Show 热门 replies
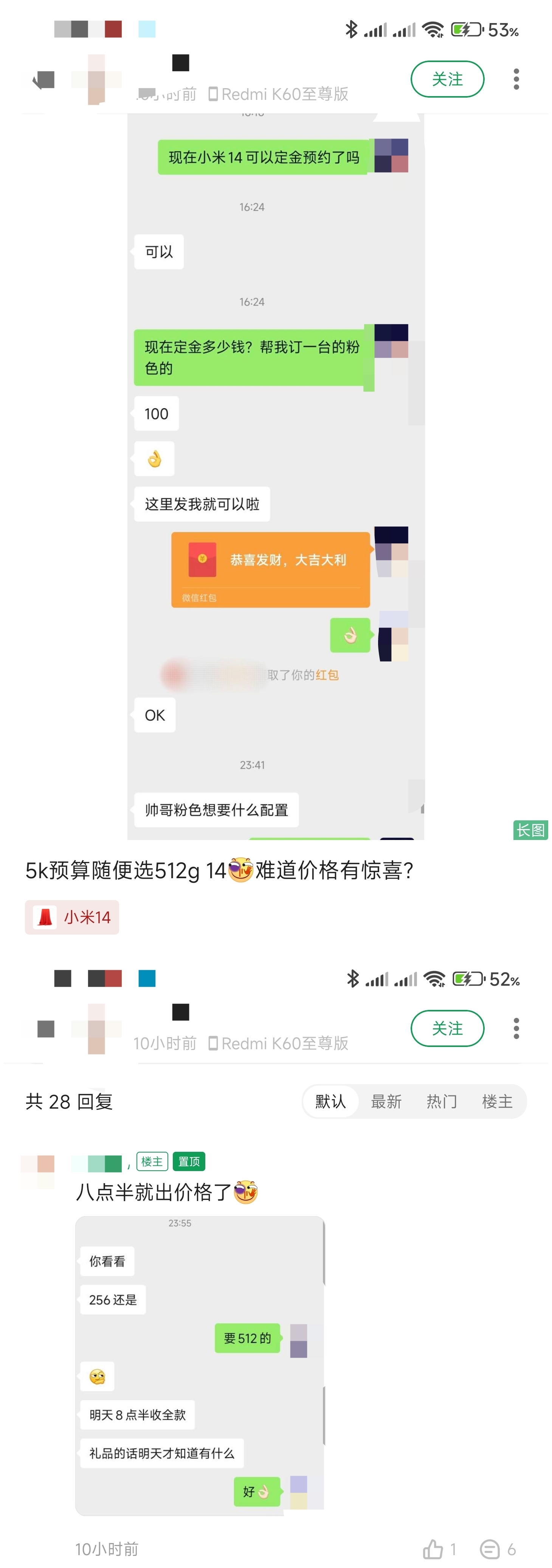 pos(441,1101)
